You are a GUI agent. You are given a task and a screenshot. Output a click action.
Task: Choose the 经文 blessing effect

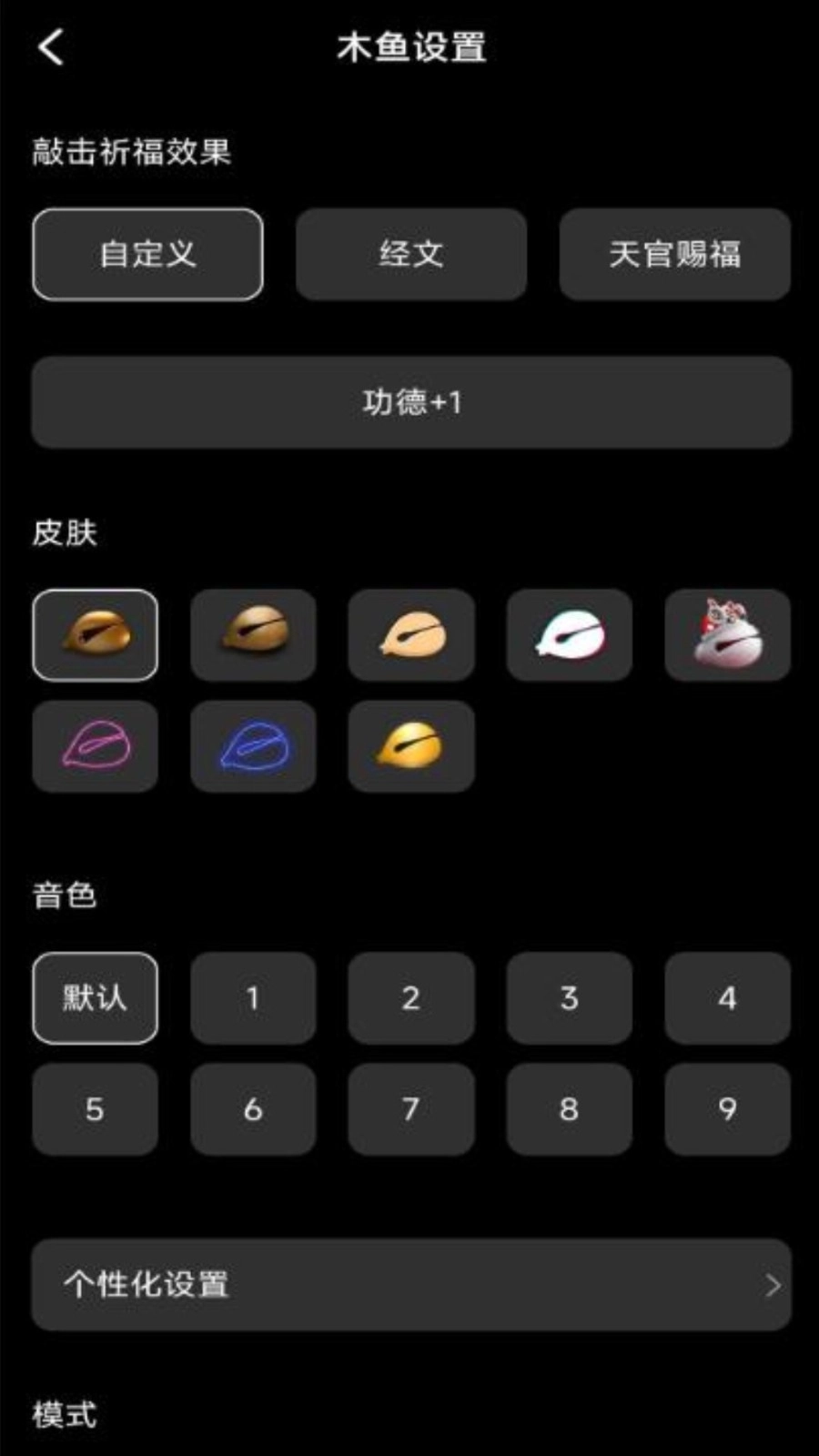(x=410, y=254)
